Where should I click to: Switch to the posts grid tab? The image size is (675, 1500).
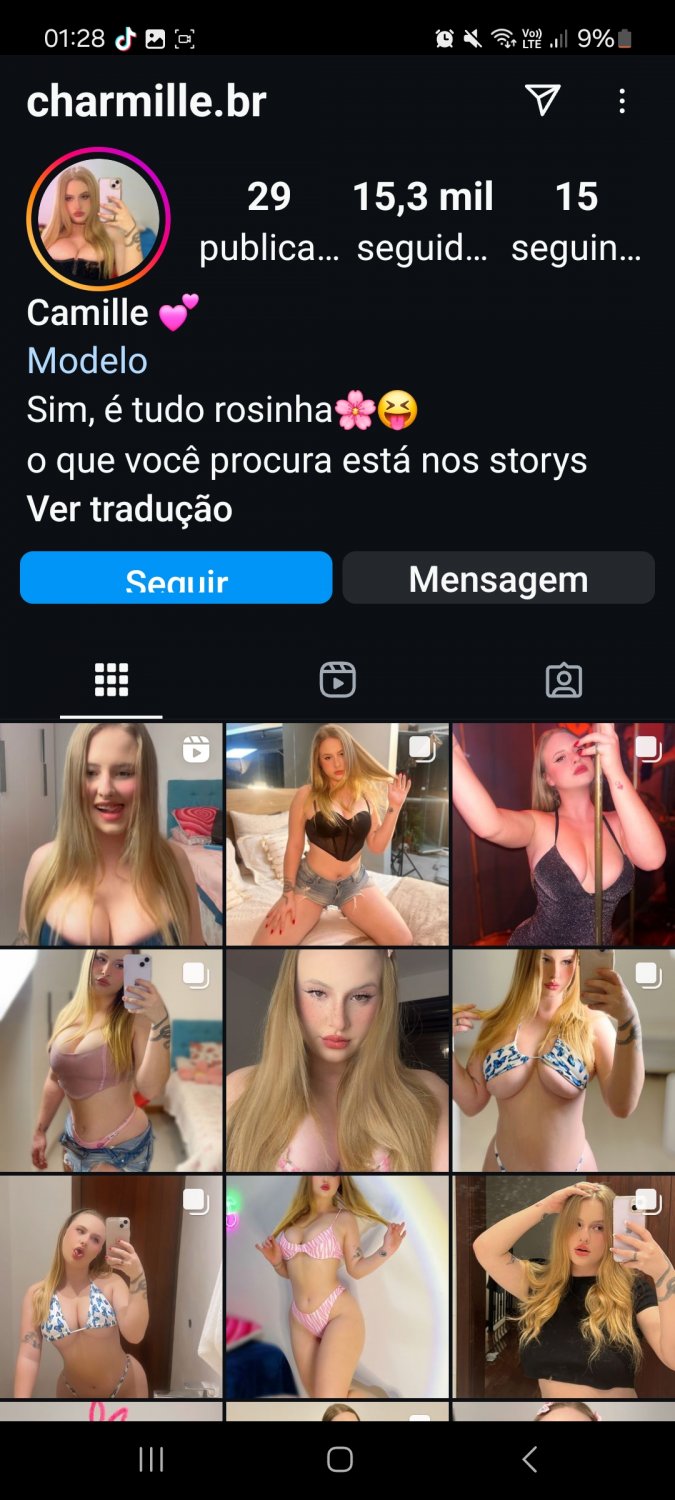tap(111, 680)
